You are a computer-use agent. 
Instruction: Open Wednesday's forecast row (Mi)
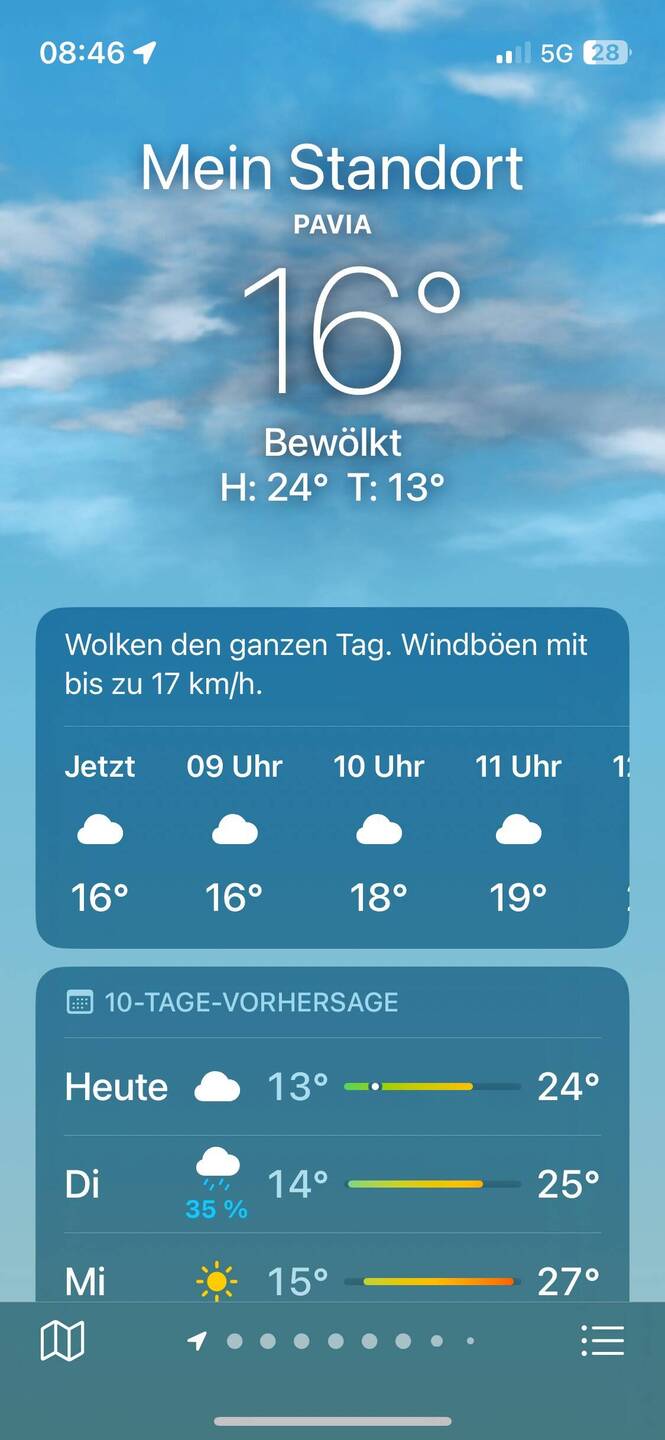(x=332, y=1281)
